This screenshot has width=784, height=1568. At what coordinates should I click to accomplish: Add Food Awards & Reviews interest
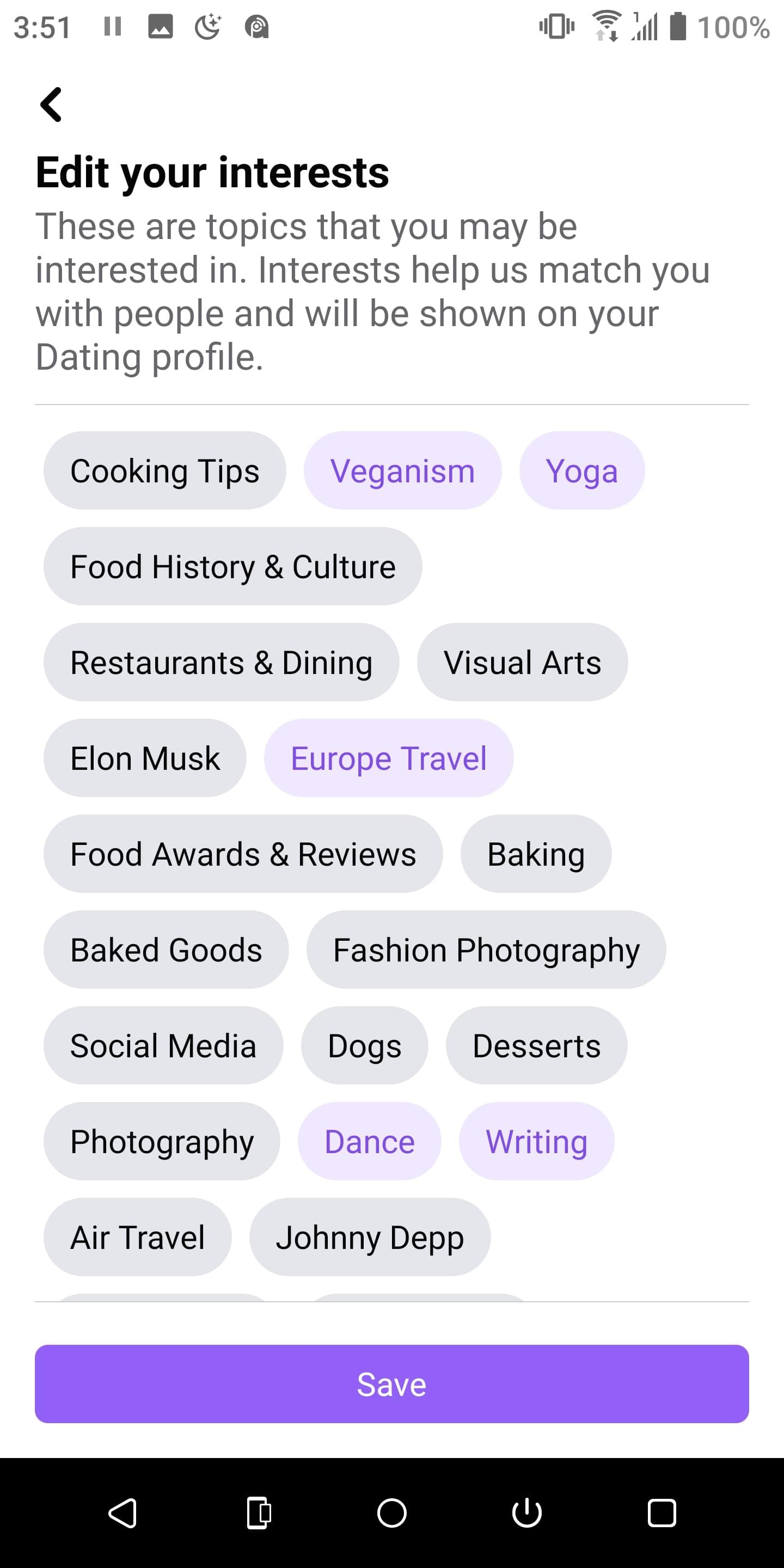click(243, 853)
